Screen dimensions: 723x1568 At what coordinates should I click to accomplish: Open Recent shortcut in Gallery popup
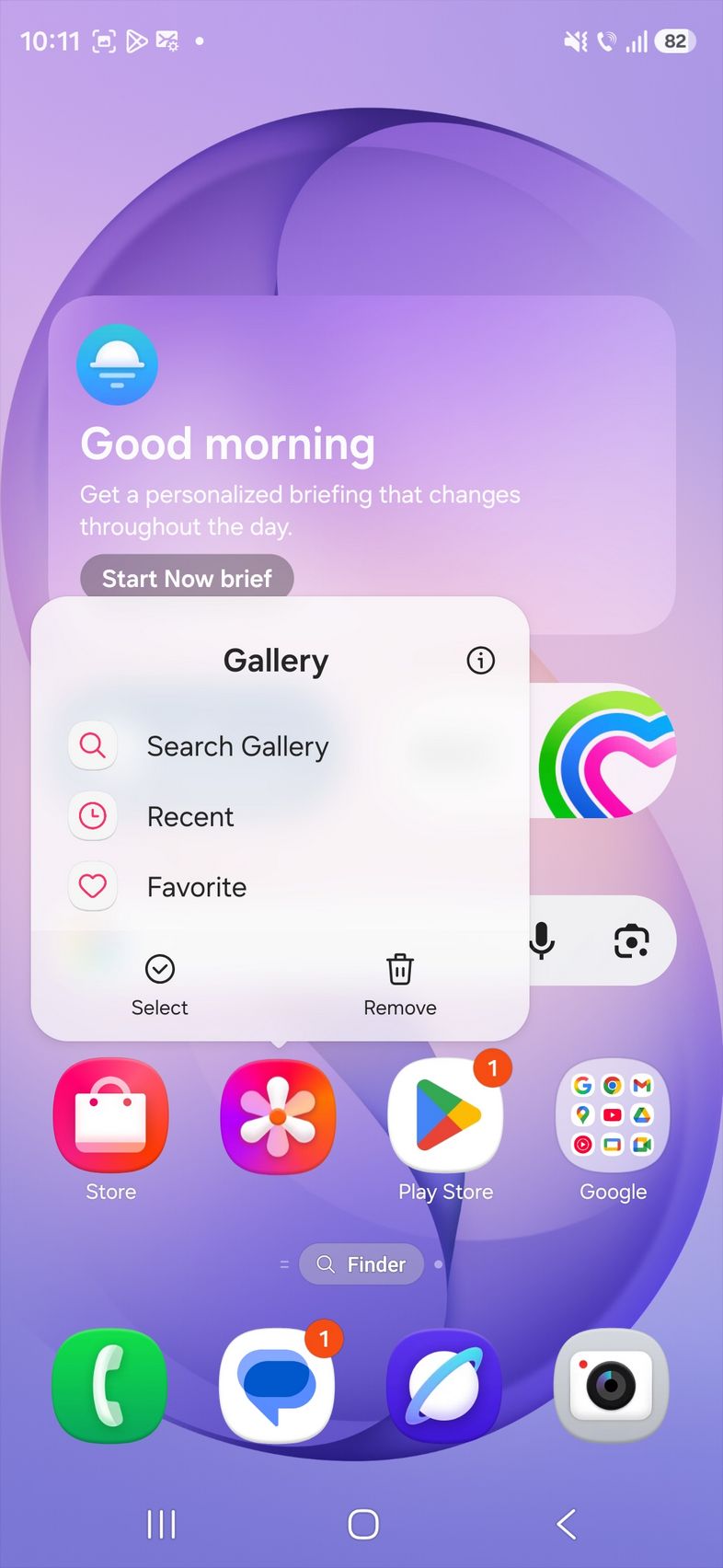189,816
